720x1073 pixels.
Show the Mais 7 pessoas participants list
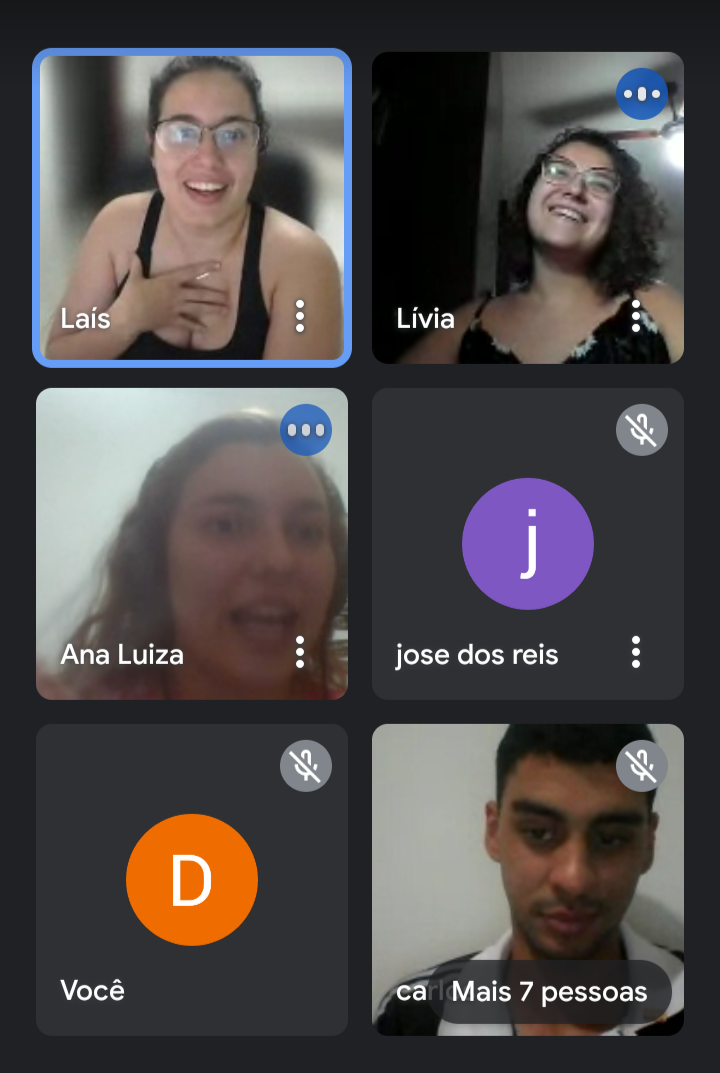click(x=549, y=992)
